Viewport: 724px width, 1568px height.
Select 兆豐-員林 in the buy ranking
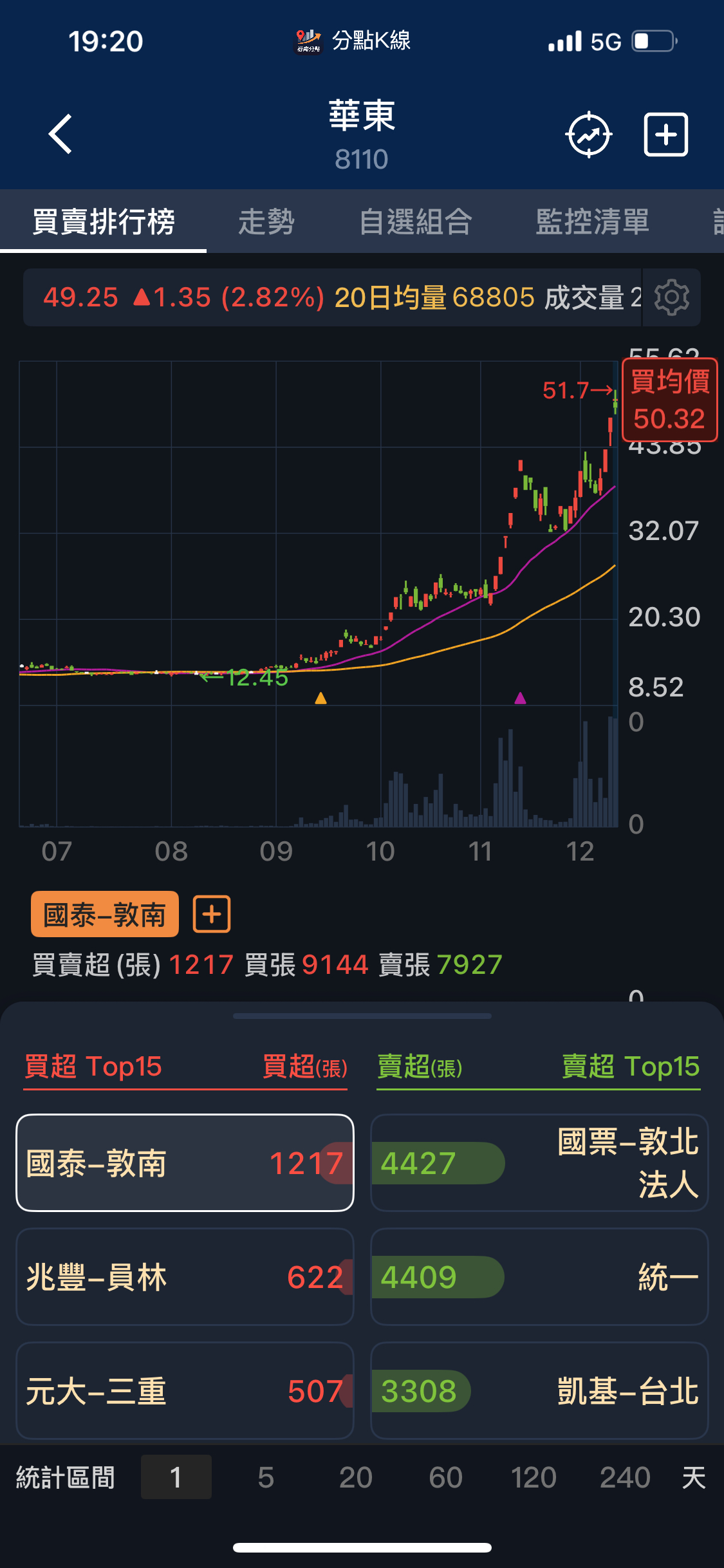pyautogui.click(x=185, y=1277)
